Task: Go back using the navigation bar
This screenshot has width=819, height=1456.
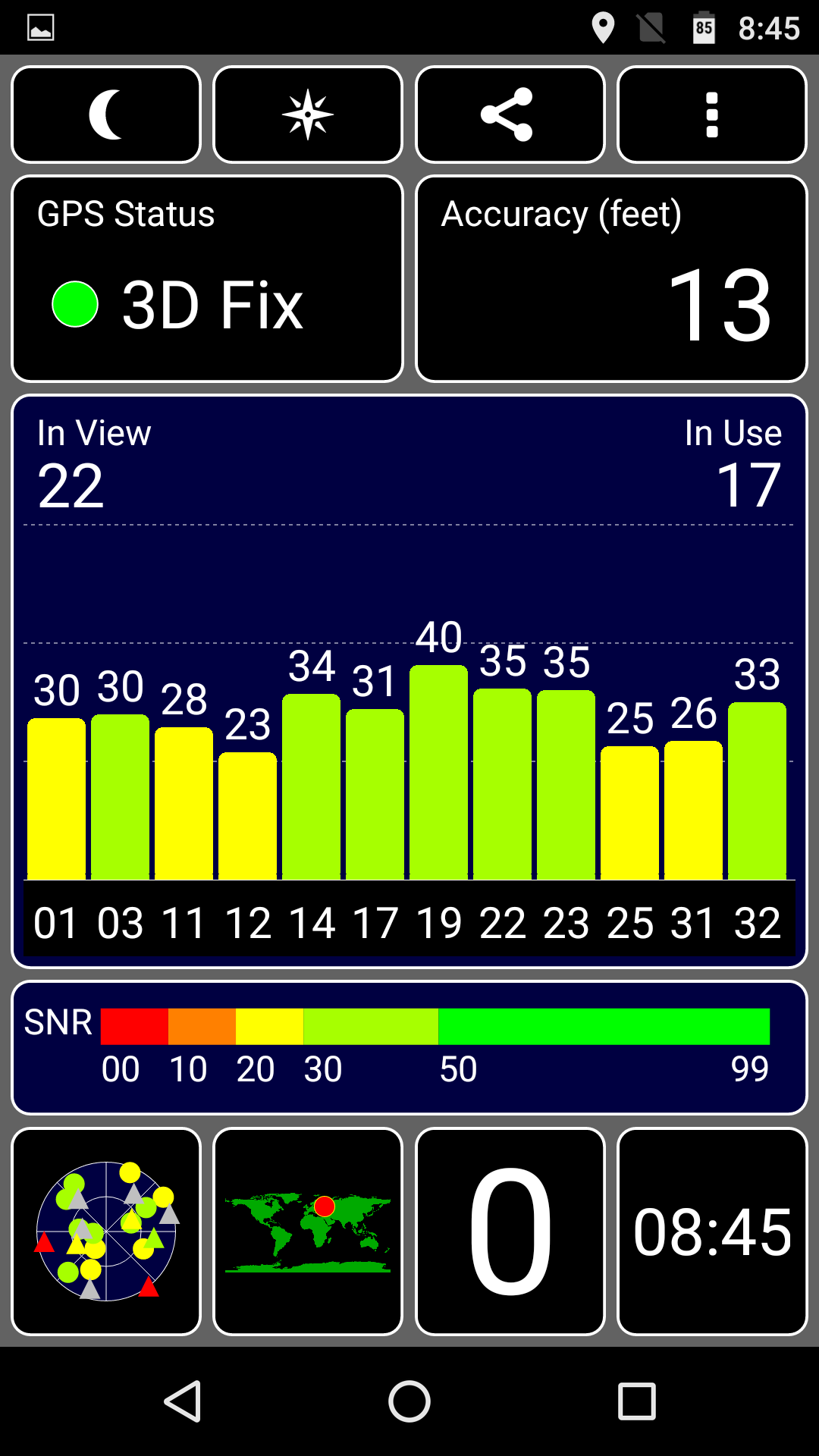Action: (183, 1401)
